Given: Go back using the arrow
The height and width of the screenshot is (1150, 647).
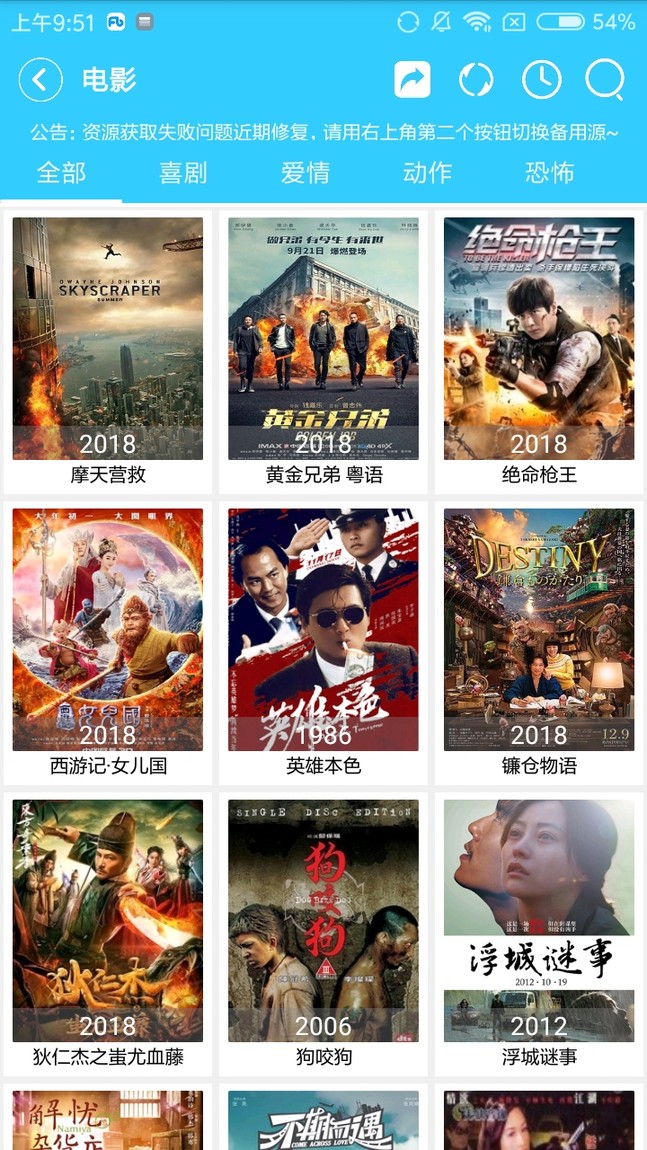Looking at the screenshot, I should [41, 79].
